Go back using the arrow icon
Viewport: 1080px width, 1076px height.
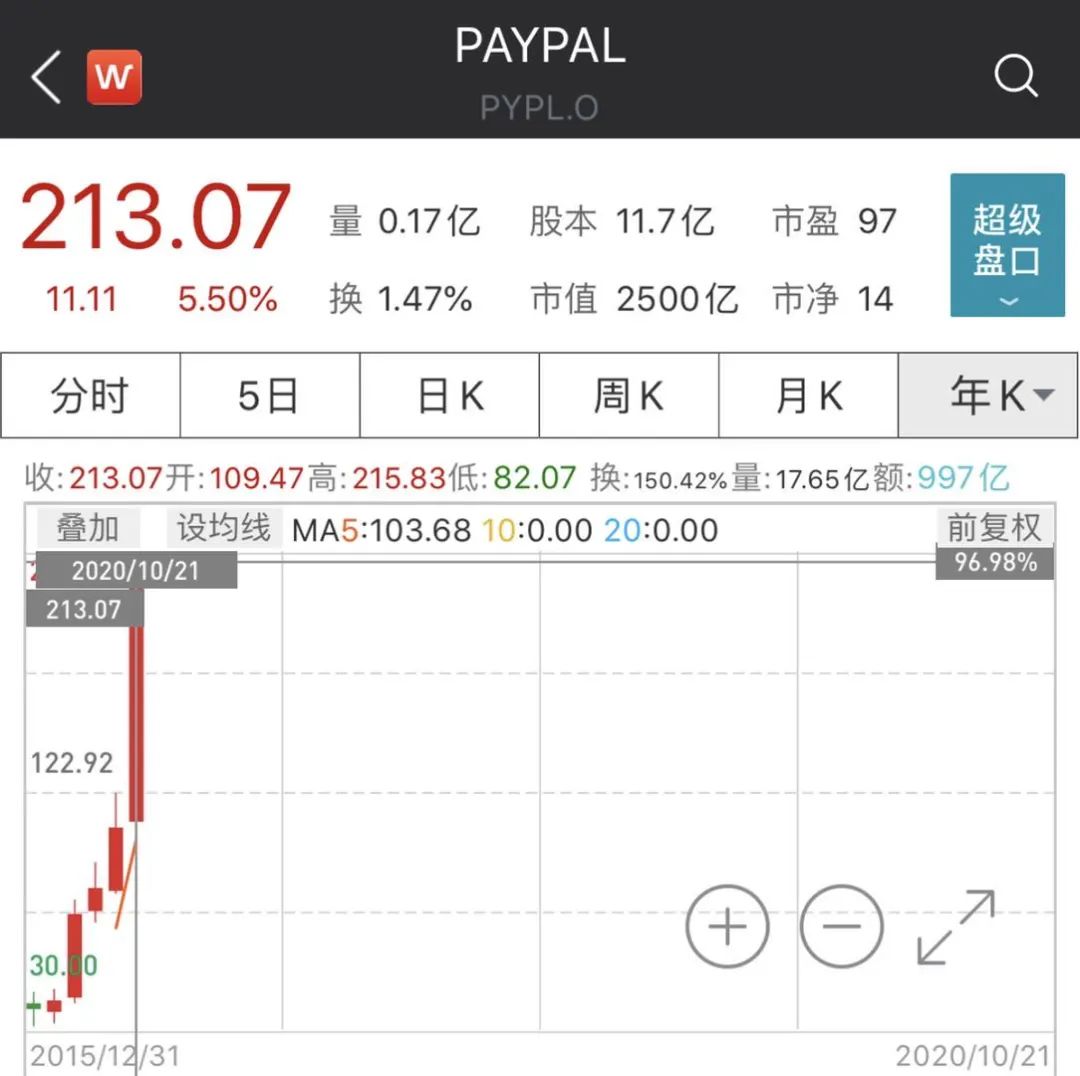(x=46, y=77)
